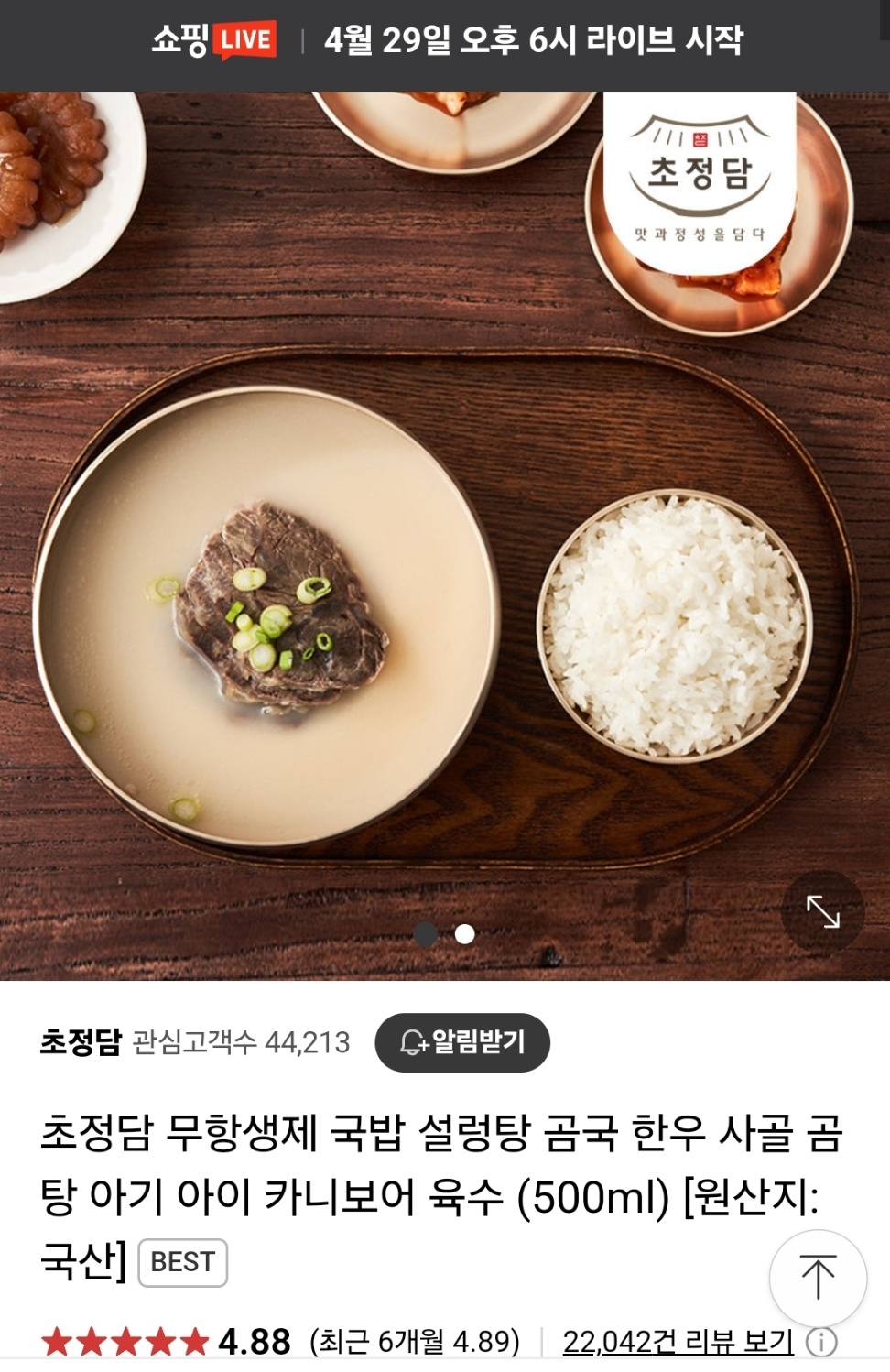Tap the scroll-to-top arrow button
890x1372 pixels.
tap(818, 1277)
